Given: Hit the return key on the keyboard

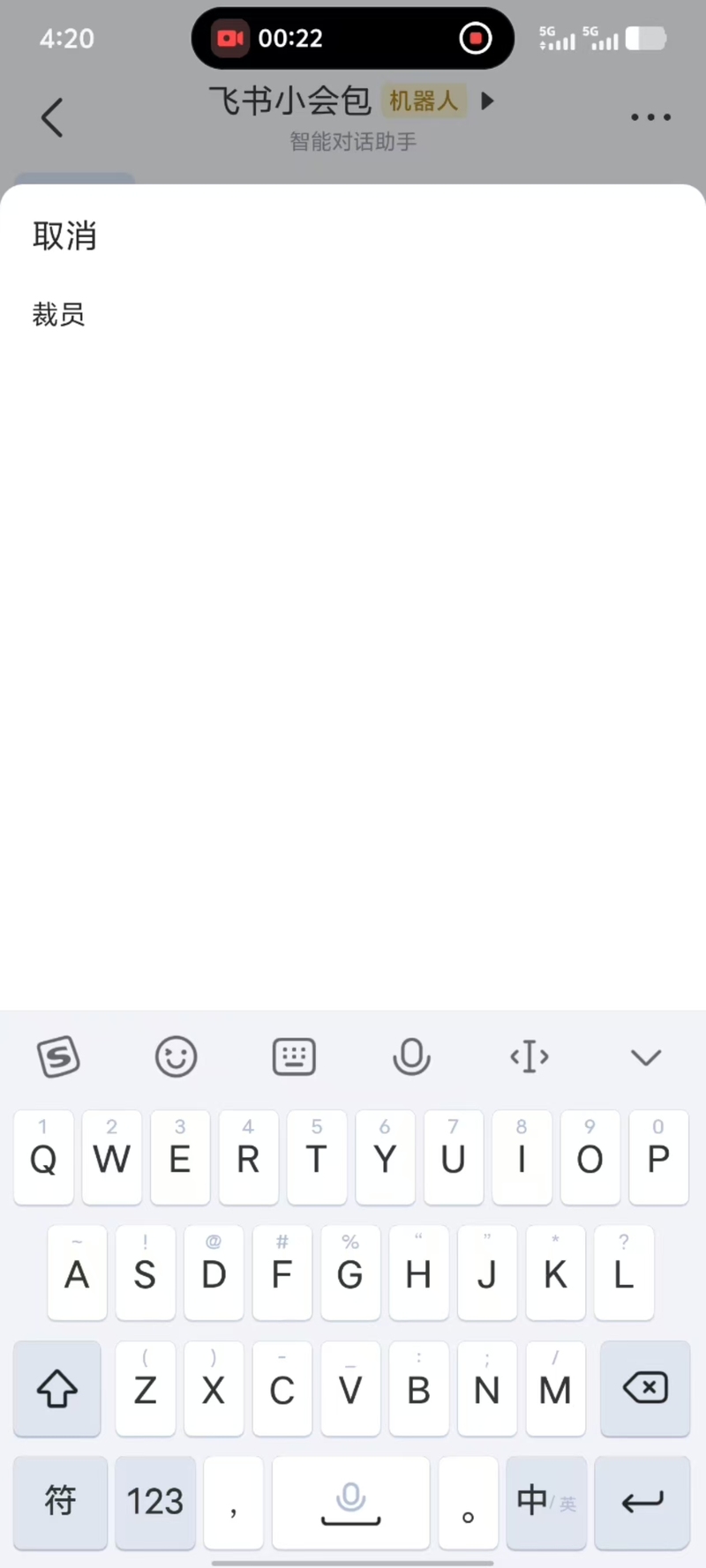Looking at the screenshot, I should coord(642,1502).
